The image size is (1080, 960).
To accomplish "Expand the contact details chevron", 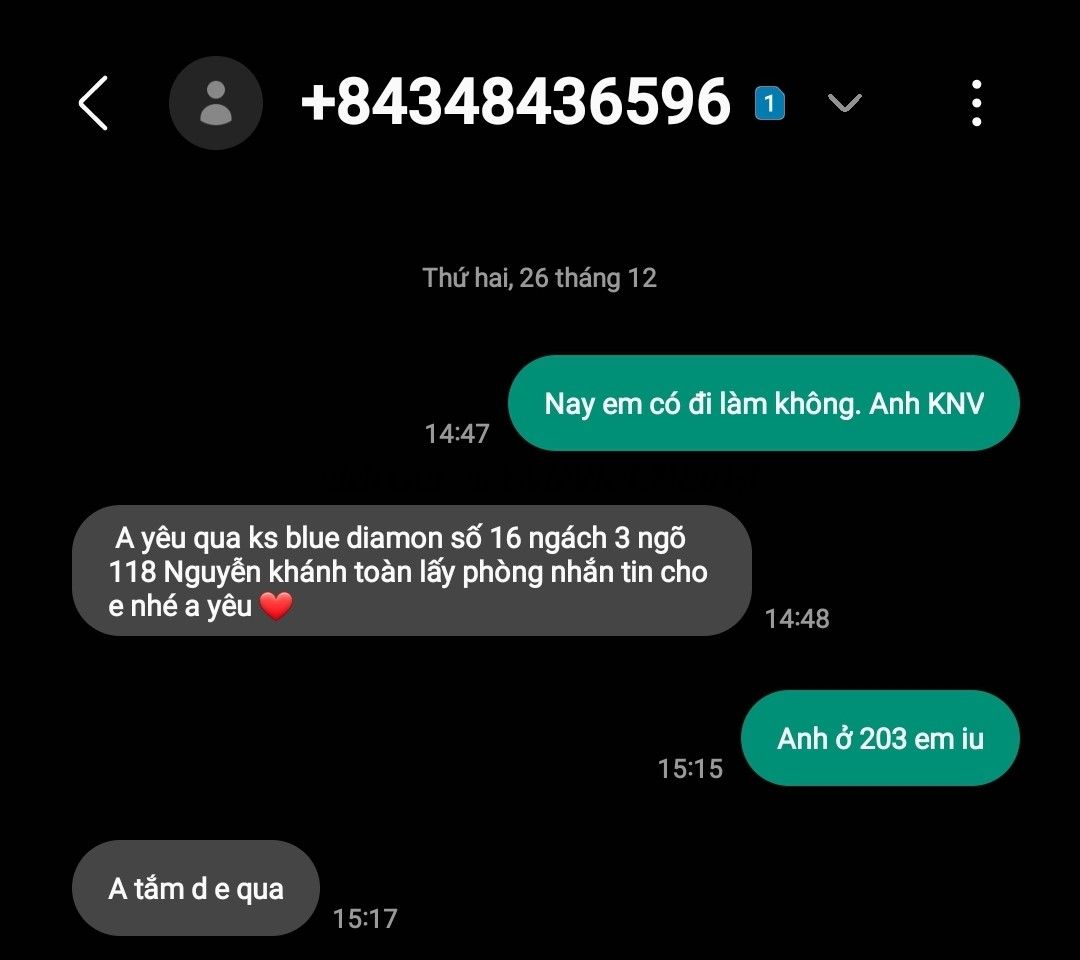I will point(845,102).
